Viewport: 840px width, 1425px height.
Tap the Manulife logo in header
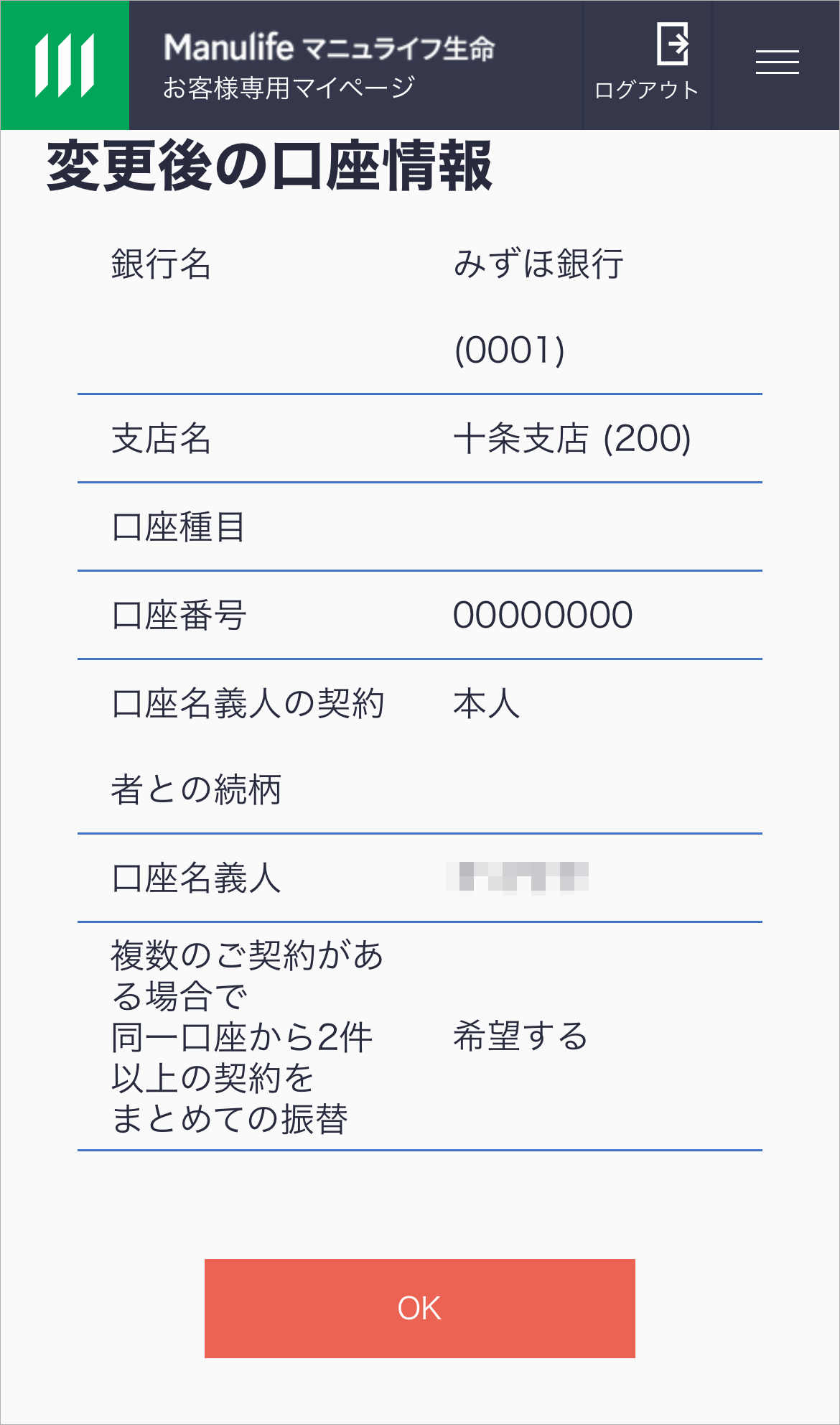coord(65,65)
